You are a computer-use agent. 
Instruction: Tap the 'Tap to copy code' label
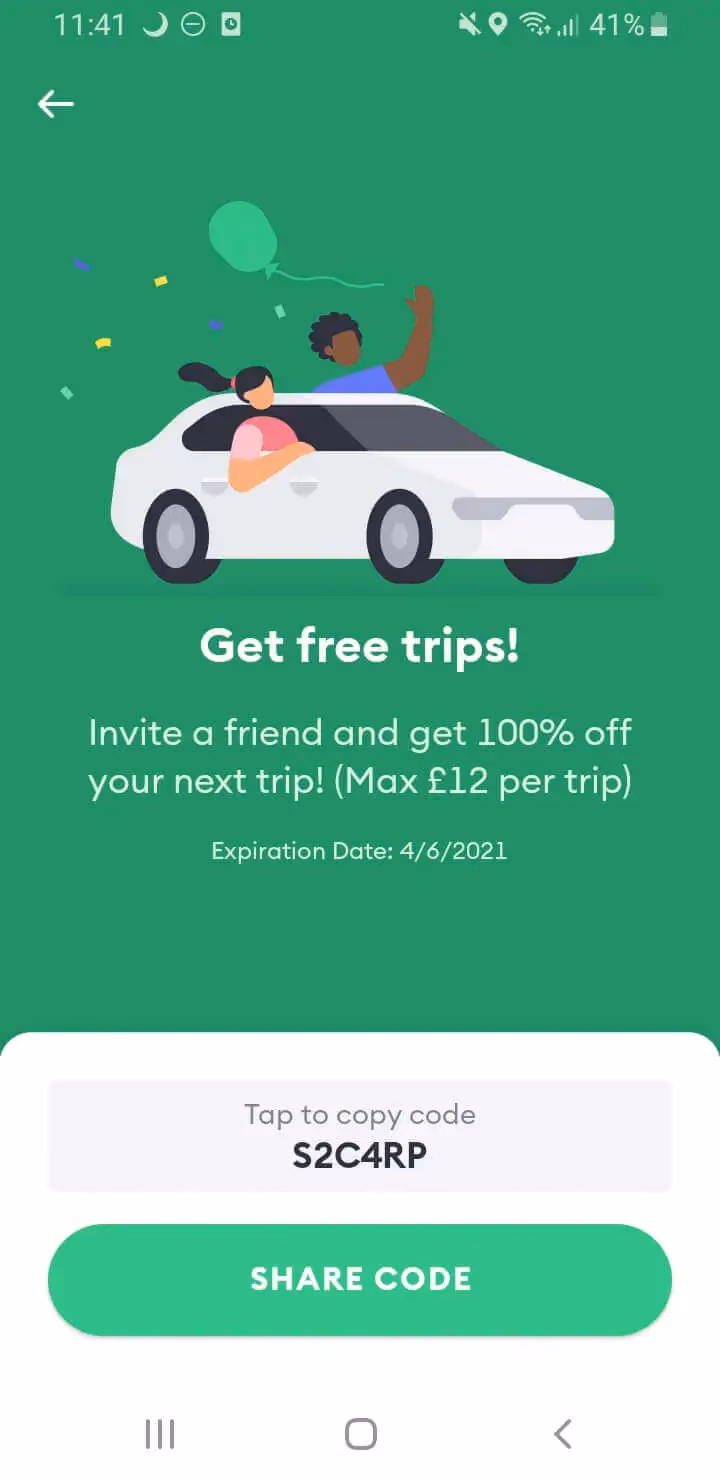coord(359,1115)
